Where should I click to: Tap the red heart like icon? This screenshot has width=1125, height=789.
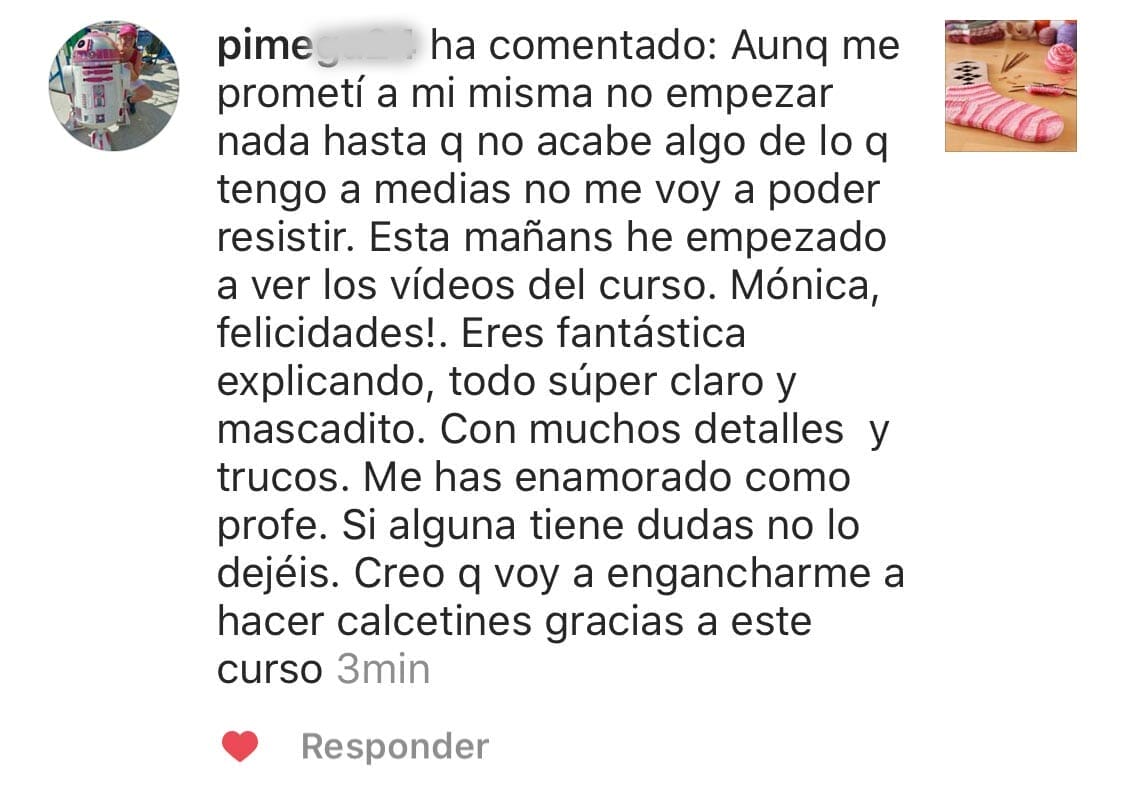(x=240, y=746)
